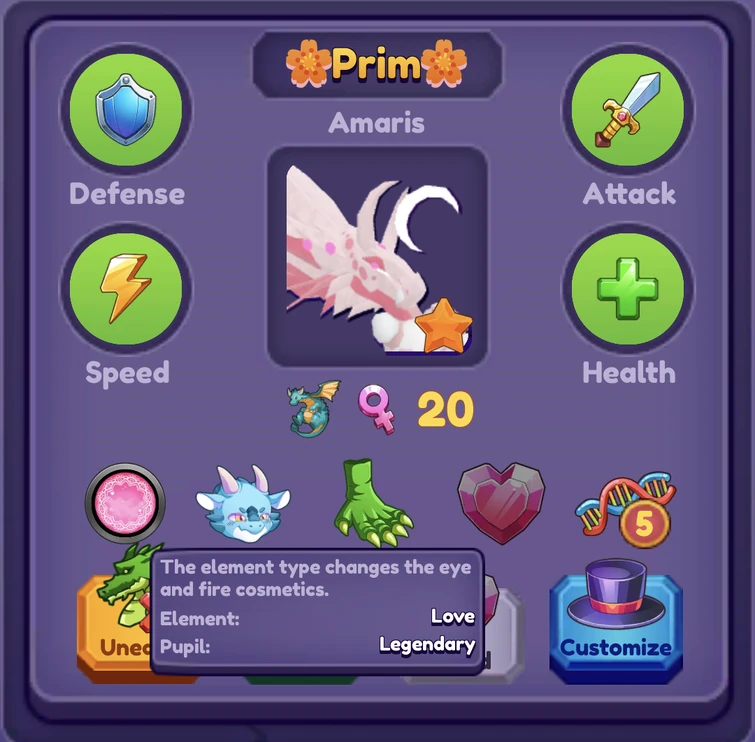Open the Health plus button
This screenshot has height=742, width=755.
point(628,288)
